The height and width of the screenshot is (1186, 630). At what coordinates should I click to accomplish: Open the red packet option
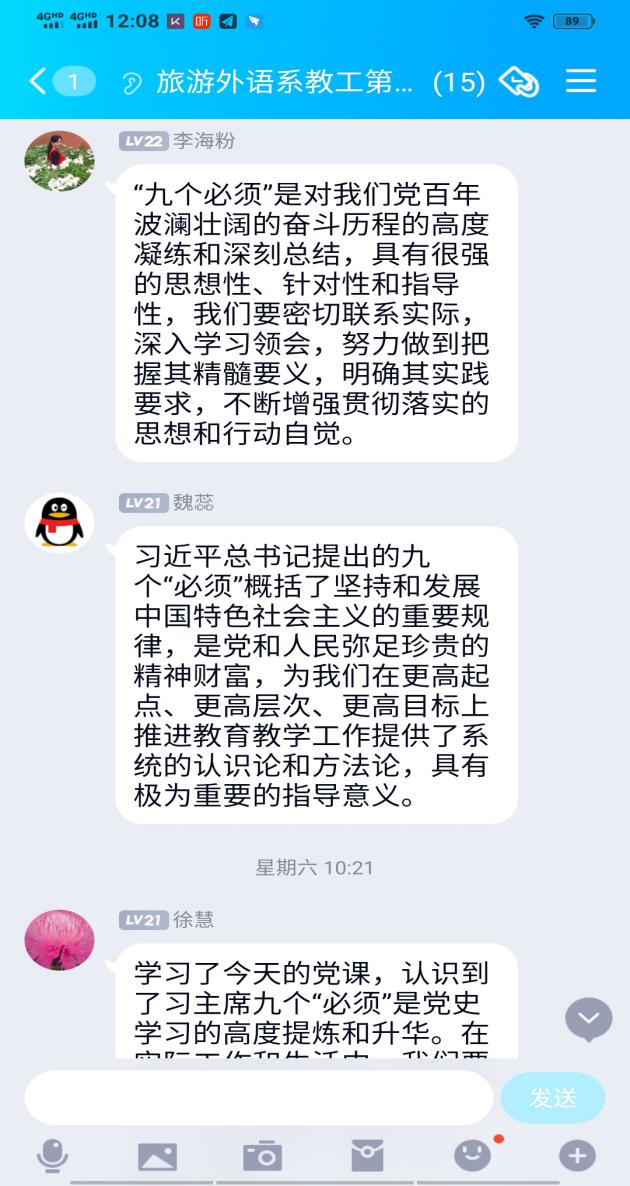367,1157
